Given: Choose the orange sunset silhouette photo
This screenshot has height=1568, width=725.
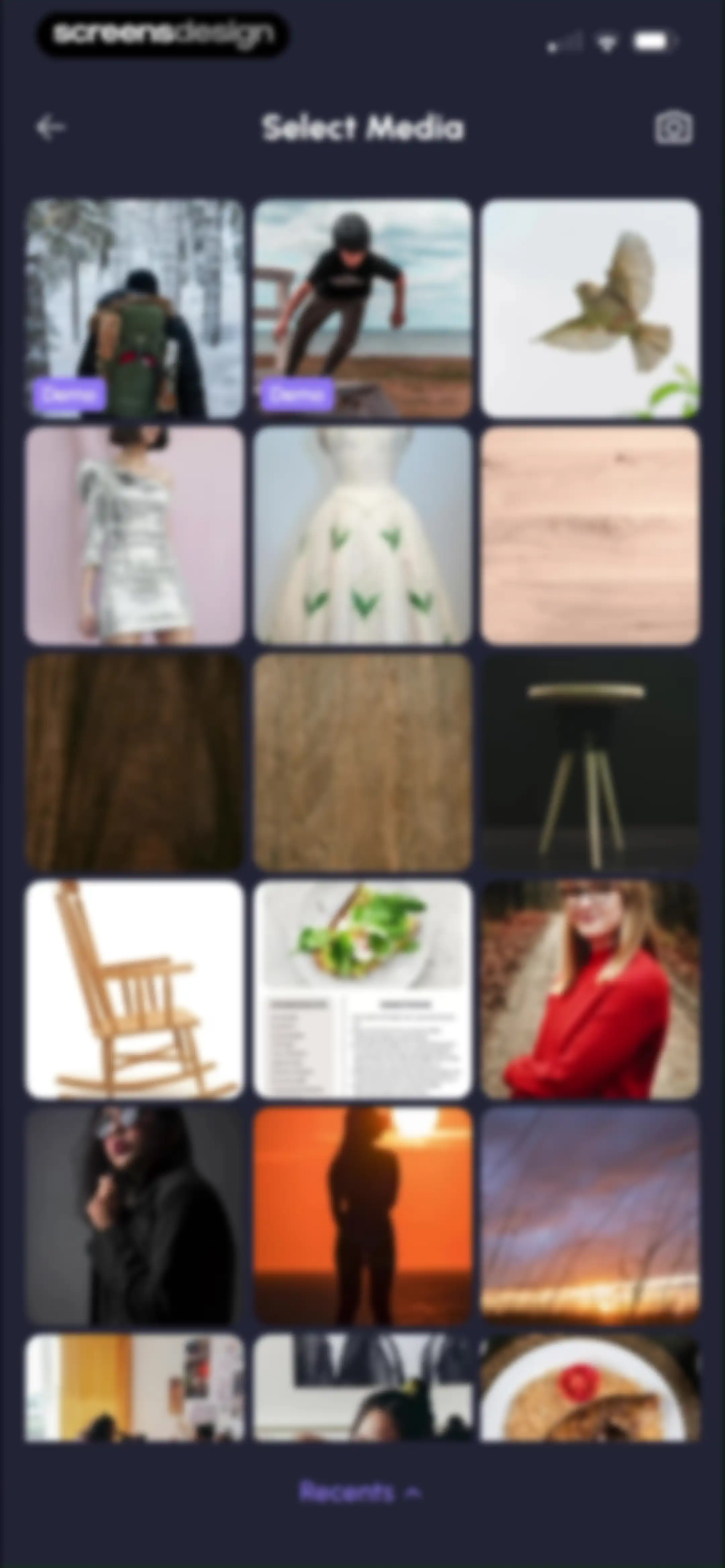Looking at the screenshot, I should coord(362,1216).
